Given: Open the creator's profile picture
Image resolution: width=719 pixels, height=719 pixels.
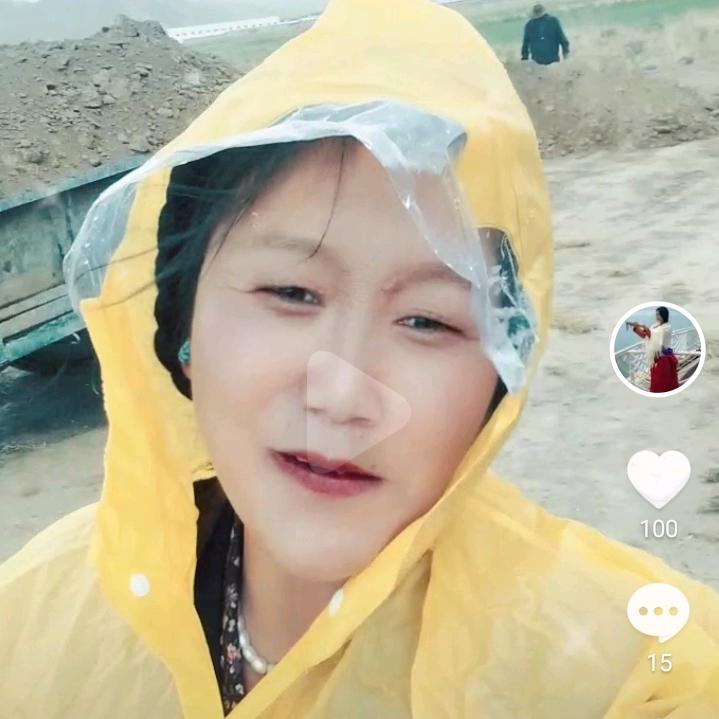Looking at the screenshot, I should tap(657, 349).
